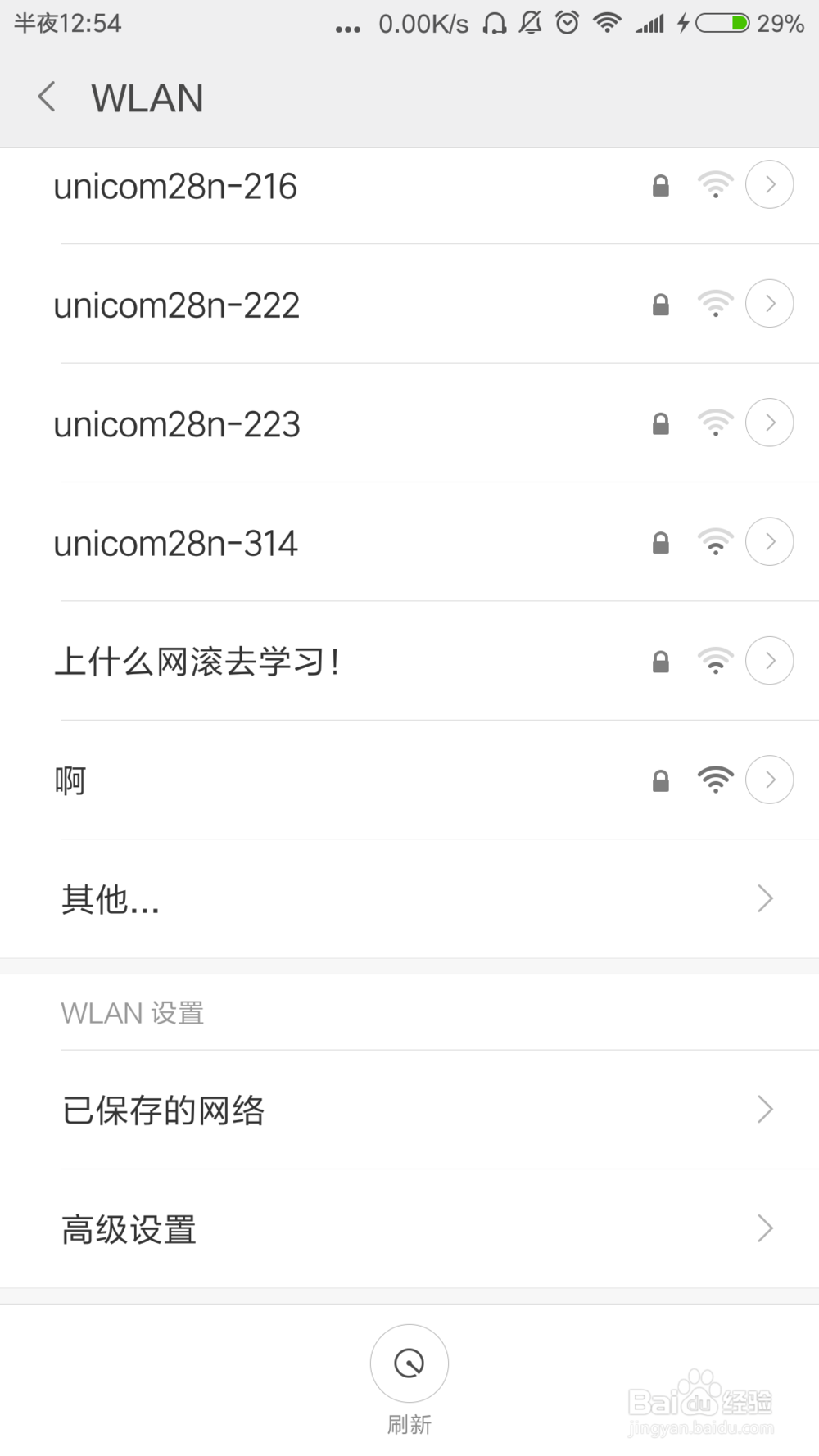Tap the Wi-Fi signal icon of 上什么网滚去学习!
The height and width of the screenshot is (1456, 819).
pyautogui.click(x=715, y=660)
